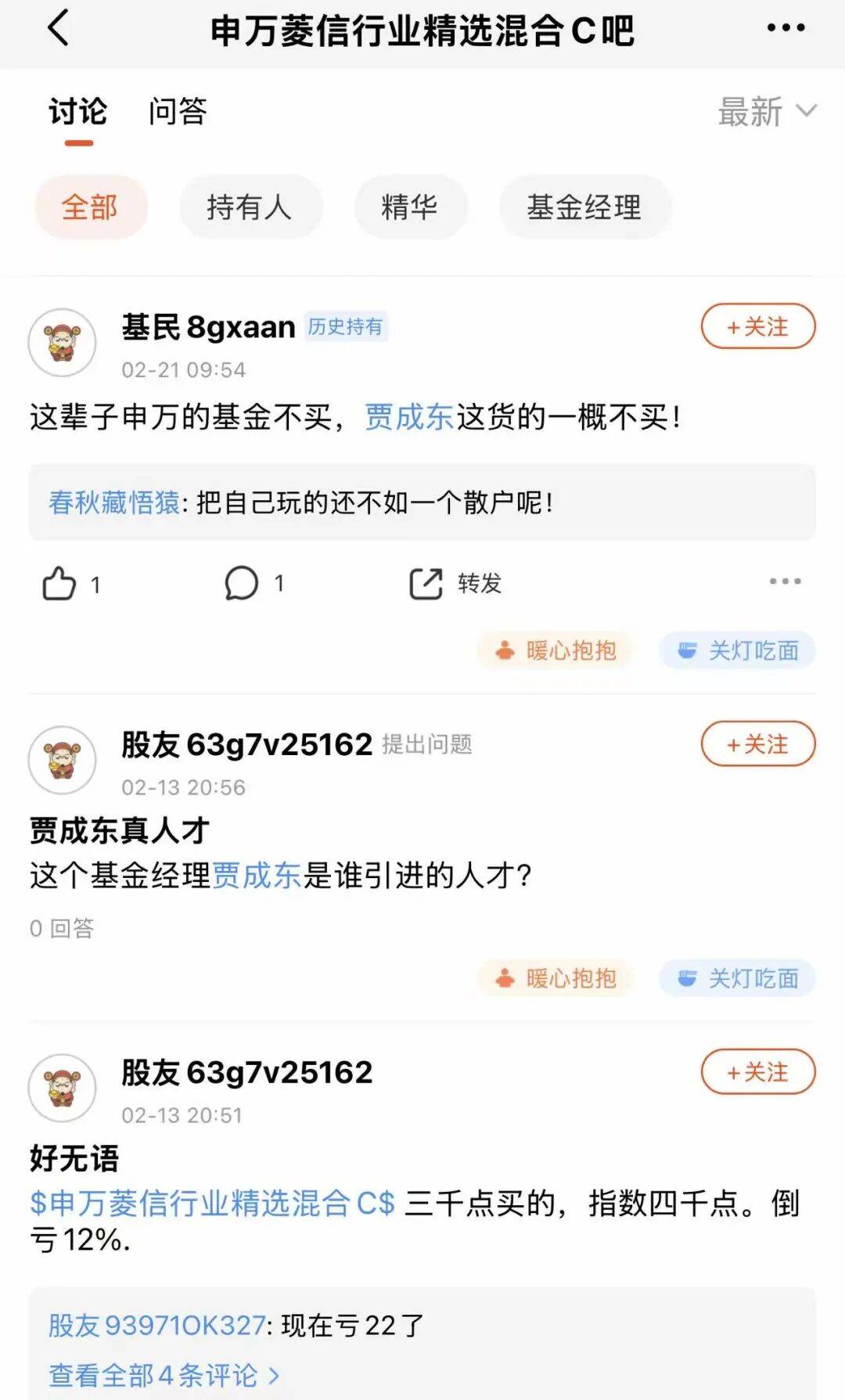This screenshot has height=1400, width=845.
Task: Open 贾成东 link in 基民8gxaan's post
Action: (x=409, y=416)
